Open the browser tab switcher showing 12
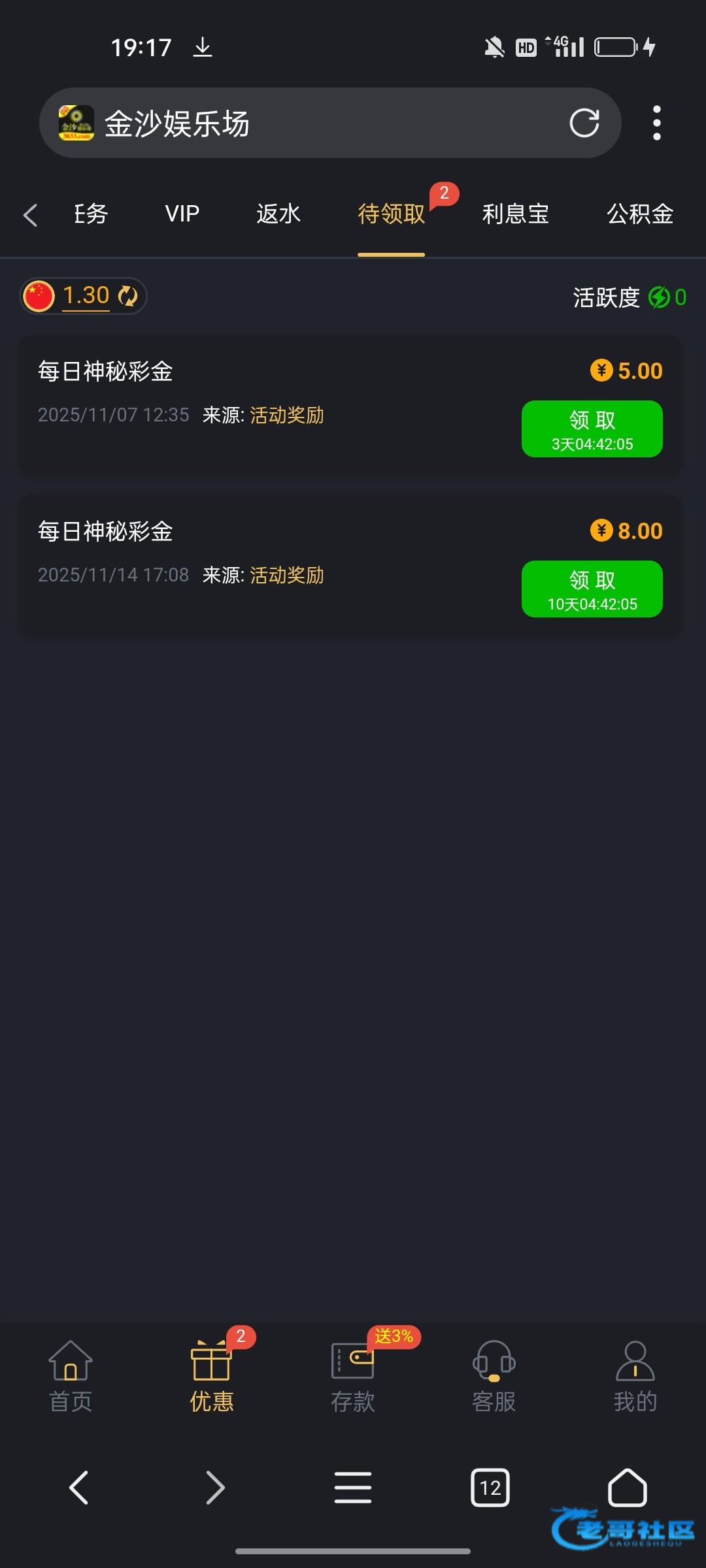706x1568 pixels. 490,1488
